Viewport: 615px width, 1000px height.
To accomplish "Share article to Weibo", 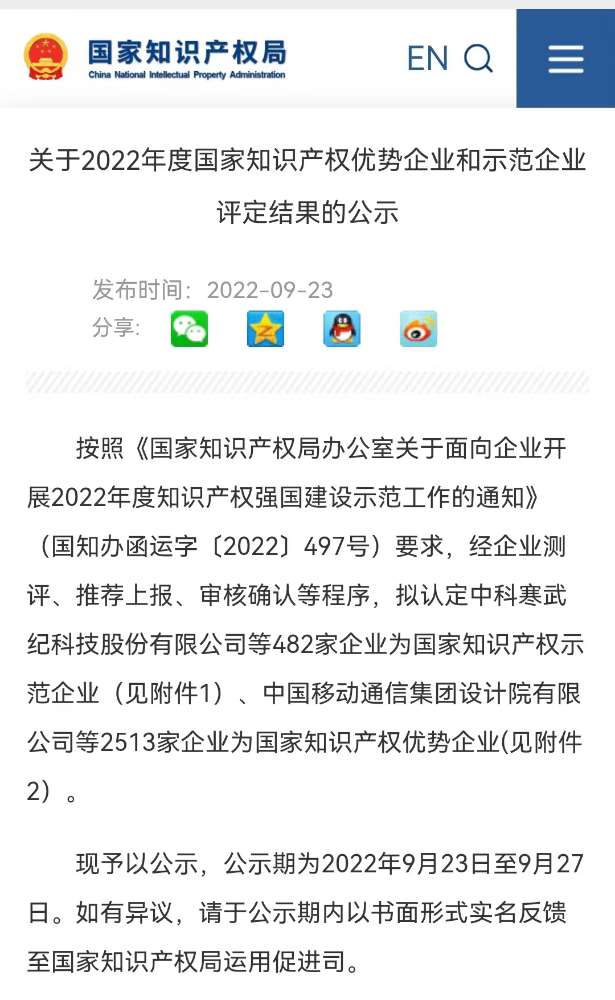I will (418, 329).
